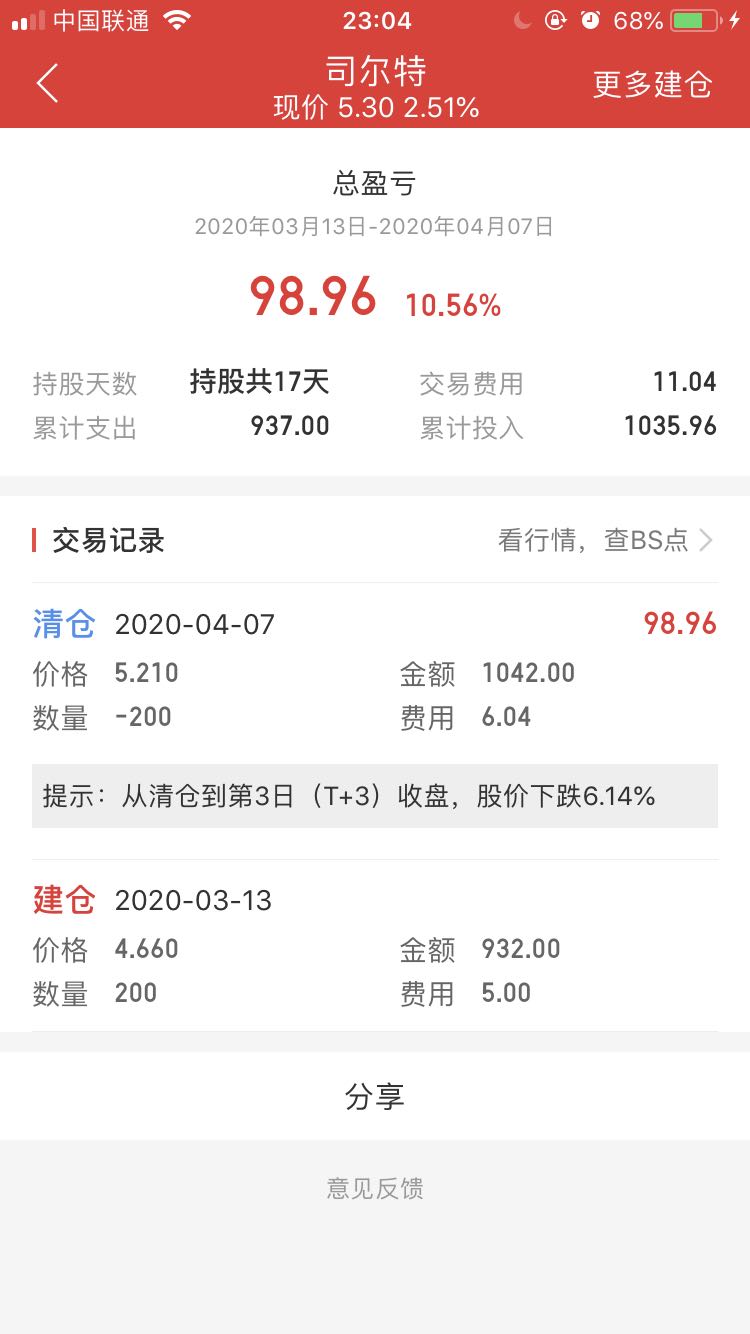Go back using the top-left arrow
This screenshot has width=750, height=1334.
(x=47, y=83)
